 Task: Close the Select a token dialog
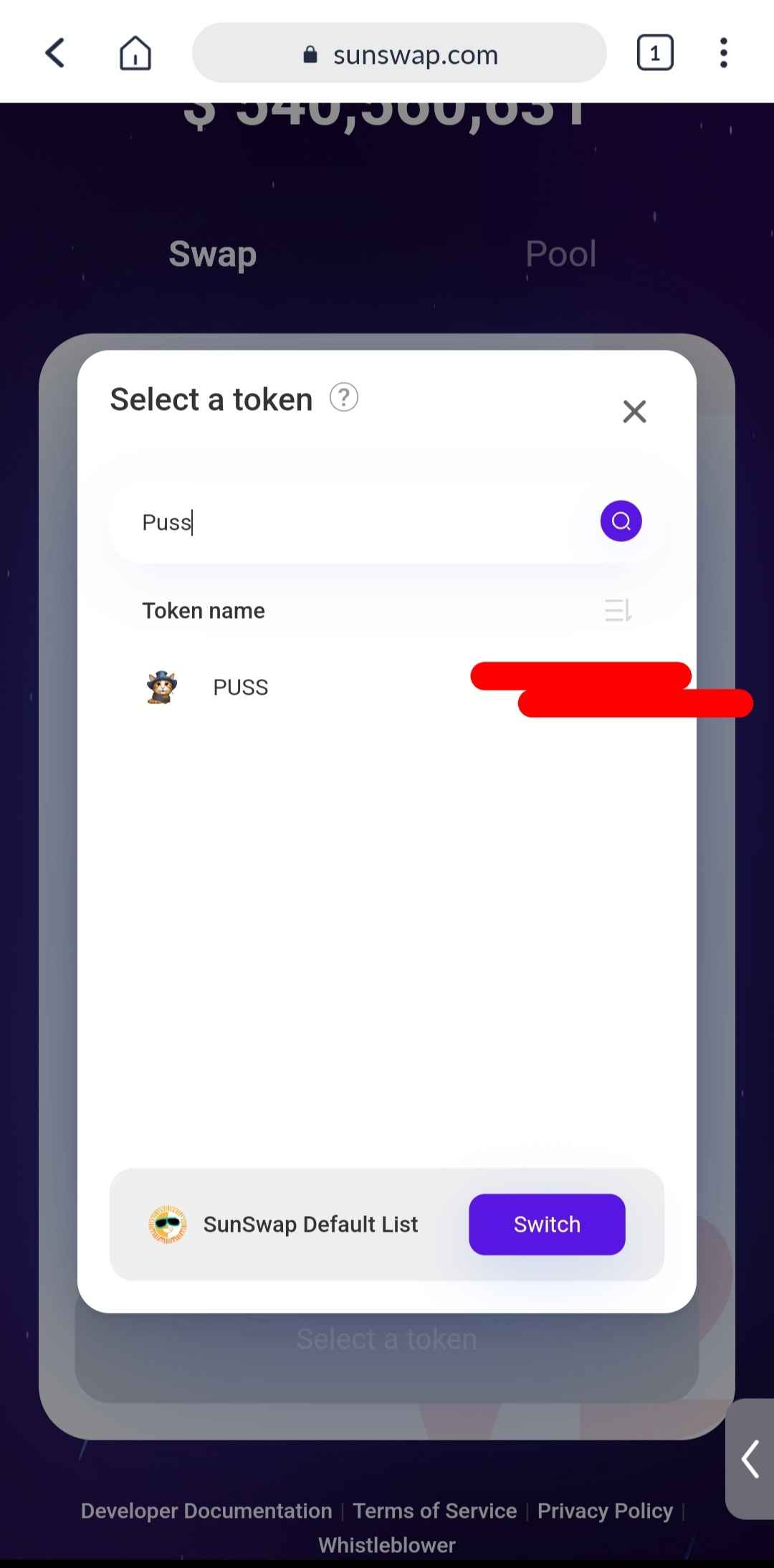(x=634, y=412)
